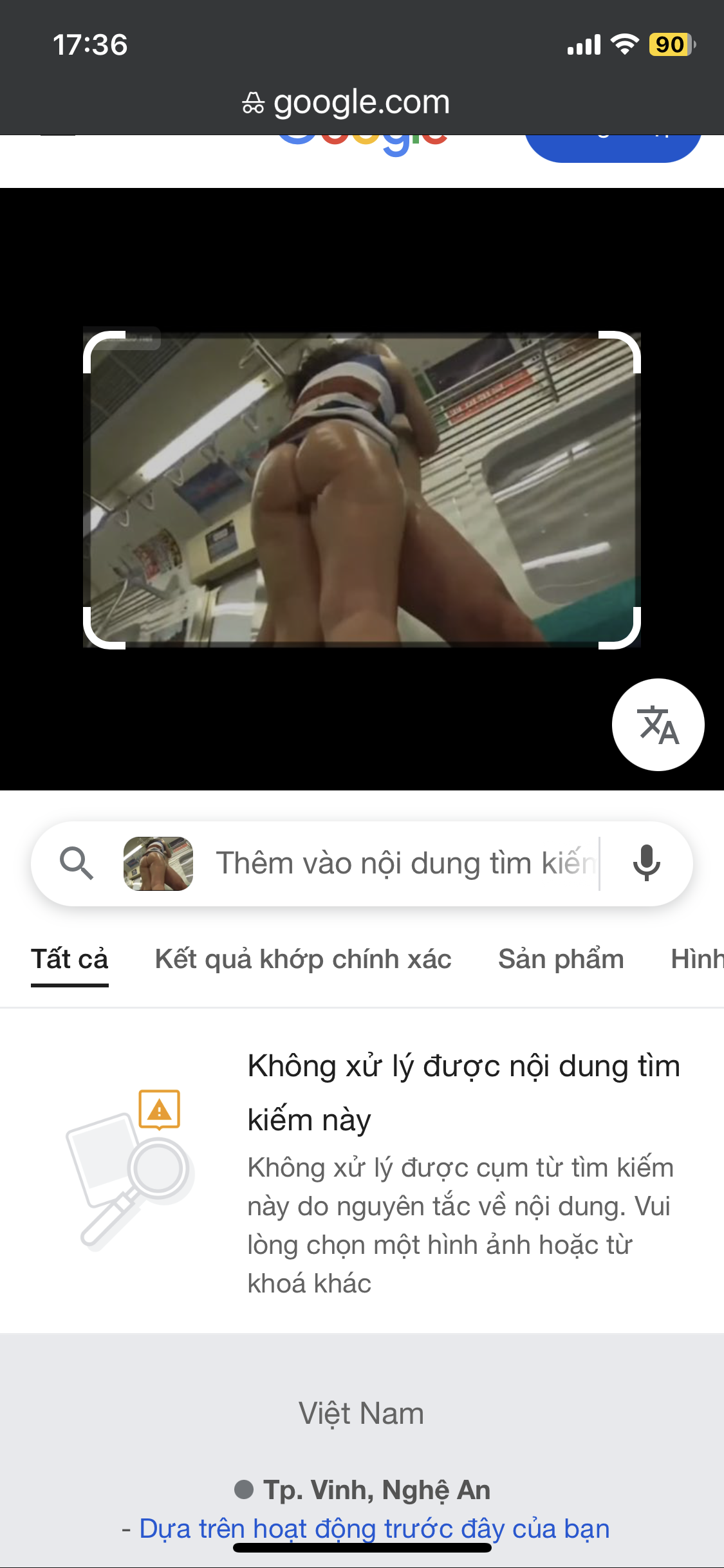Switch to "Kết quả khớp chính xác" tab
Viewport: 724px width, 1568px height.
(x=303, y=959)
